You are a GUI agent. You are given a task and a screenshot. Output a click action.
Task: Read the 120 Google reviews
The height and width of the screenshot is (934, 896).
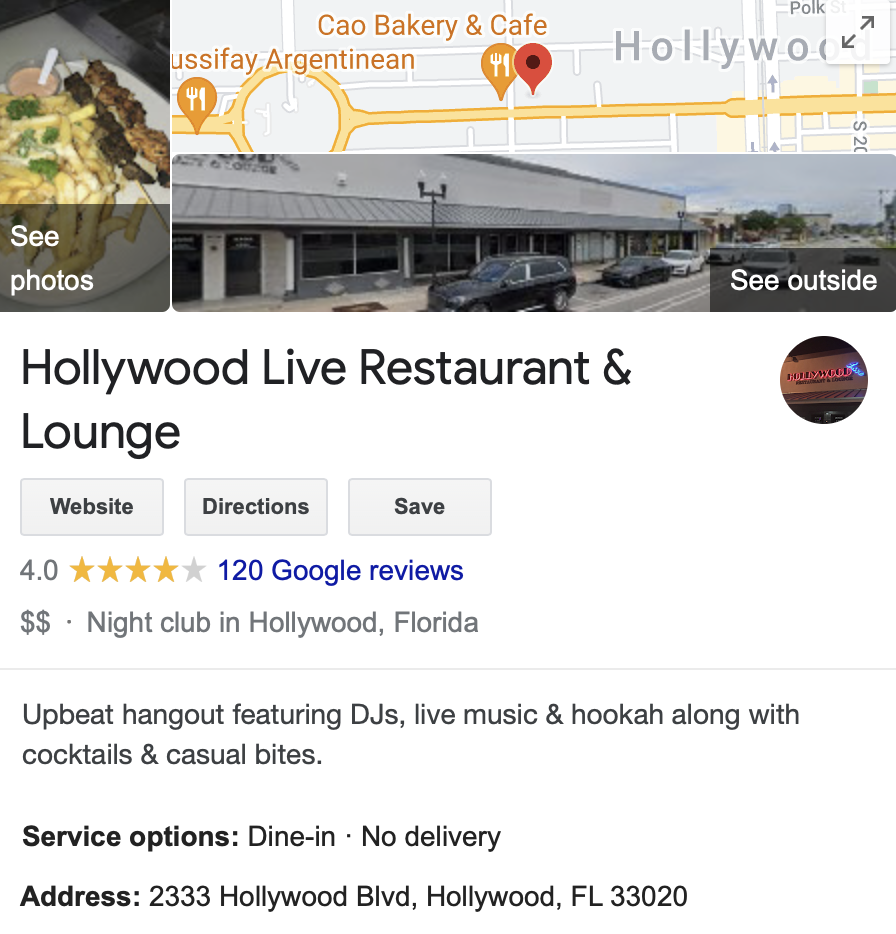tap(340, 571)
